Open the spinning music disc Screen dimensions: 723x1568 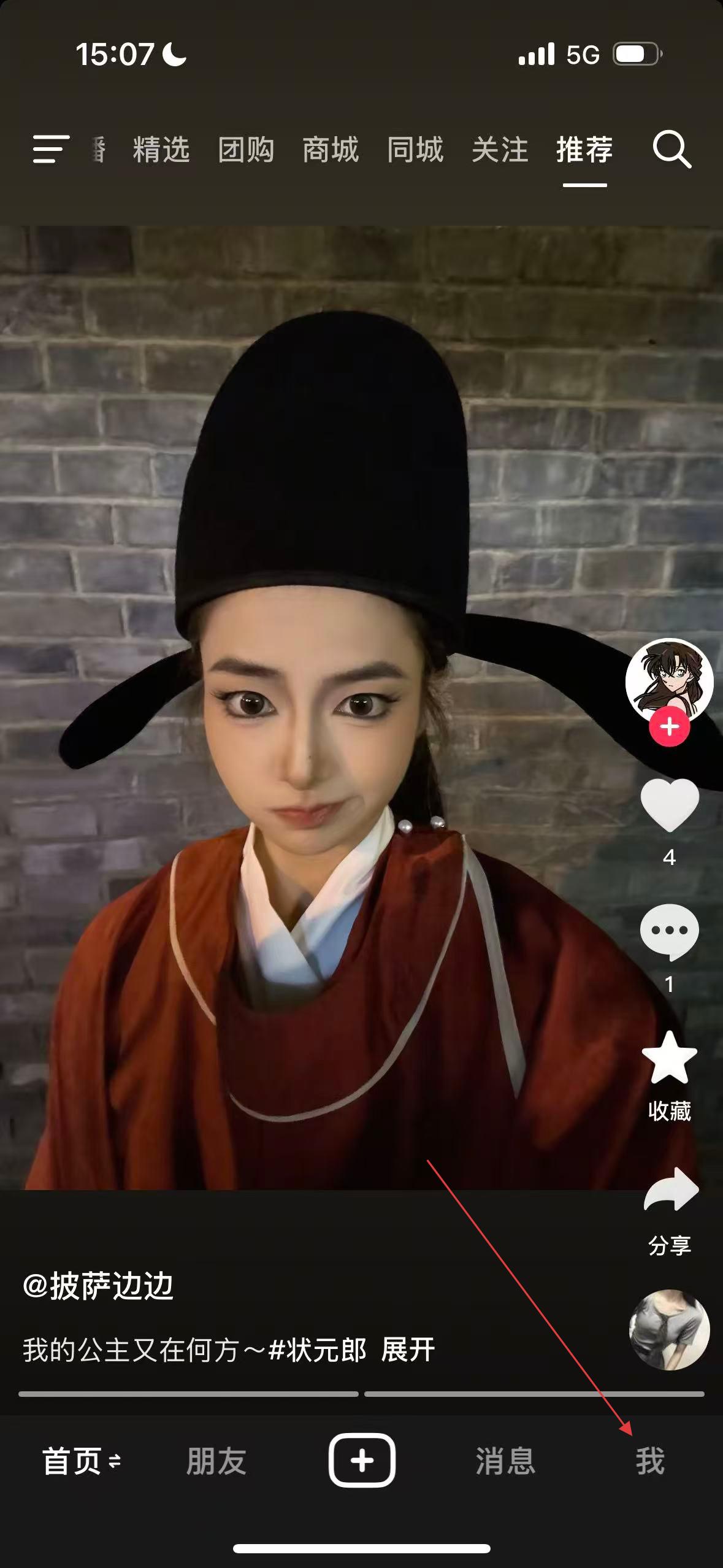pyautogui.click(x=669, y=1329)
